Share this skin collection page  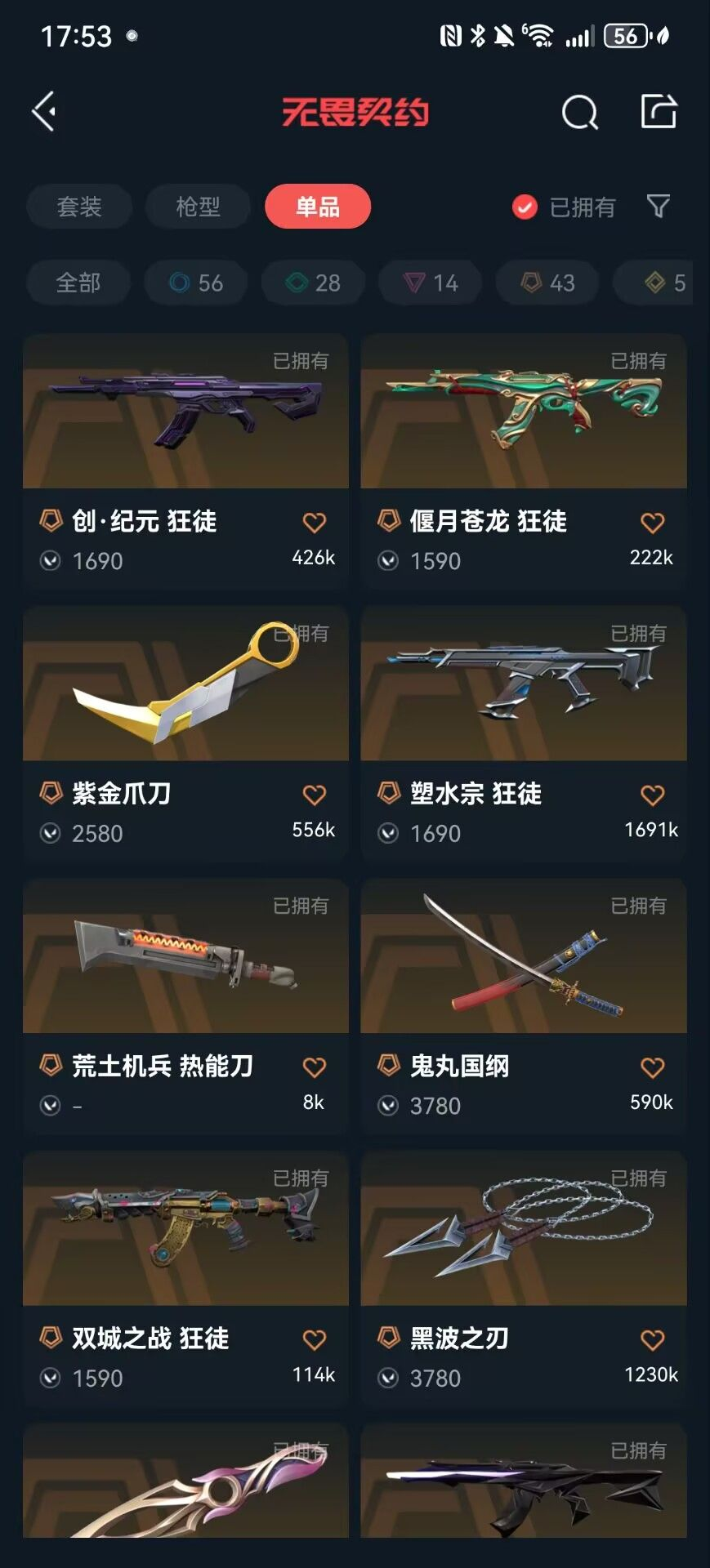(658, 112)
